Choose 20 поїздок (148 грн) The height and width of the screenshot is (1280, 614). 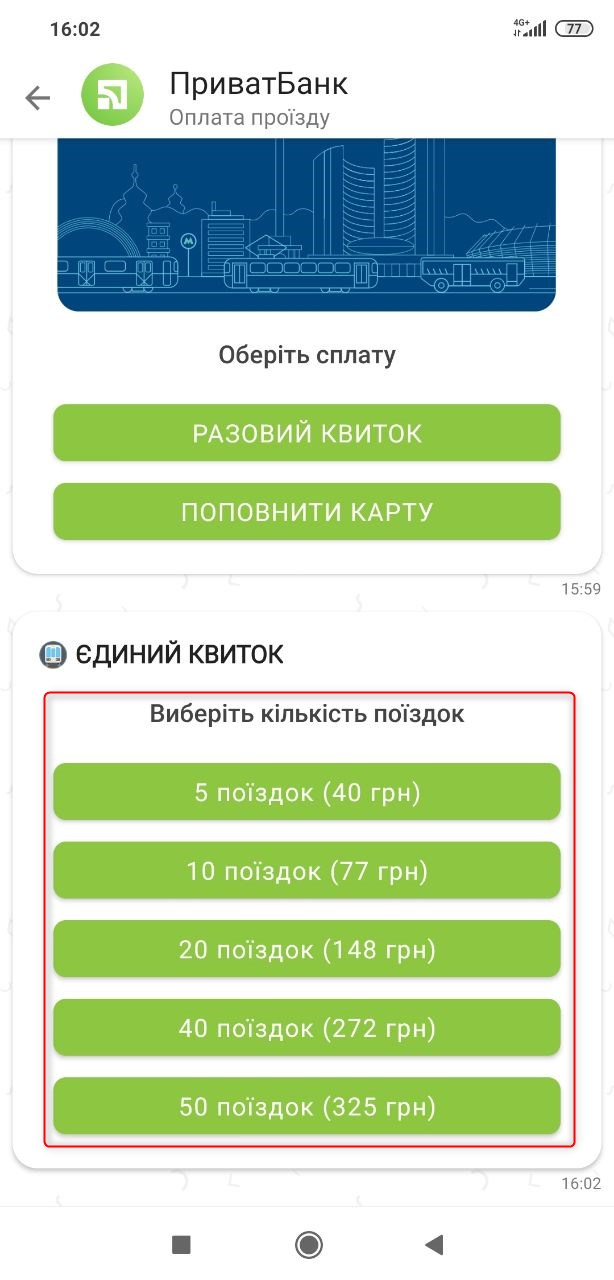[307, 949]
